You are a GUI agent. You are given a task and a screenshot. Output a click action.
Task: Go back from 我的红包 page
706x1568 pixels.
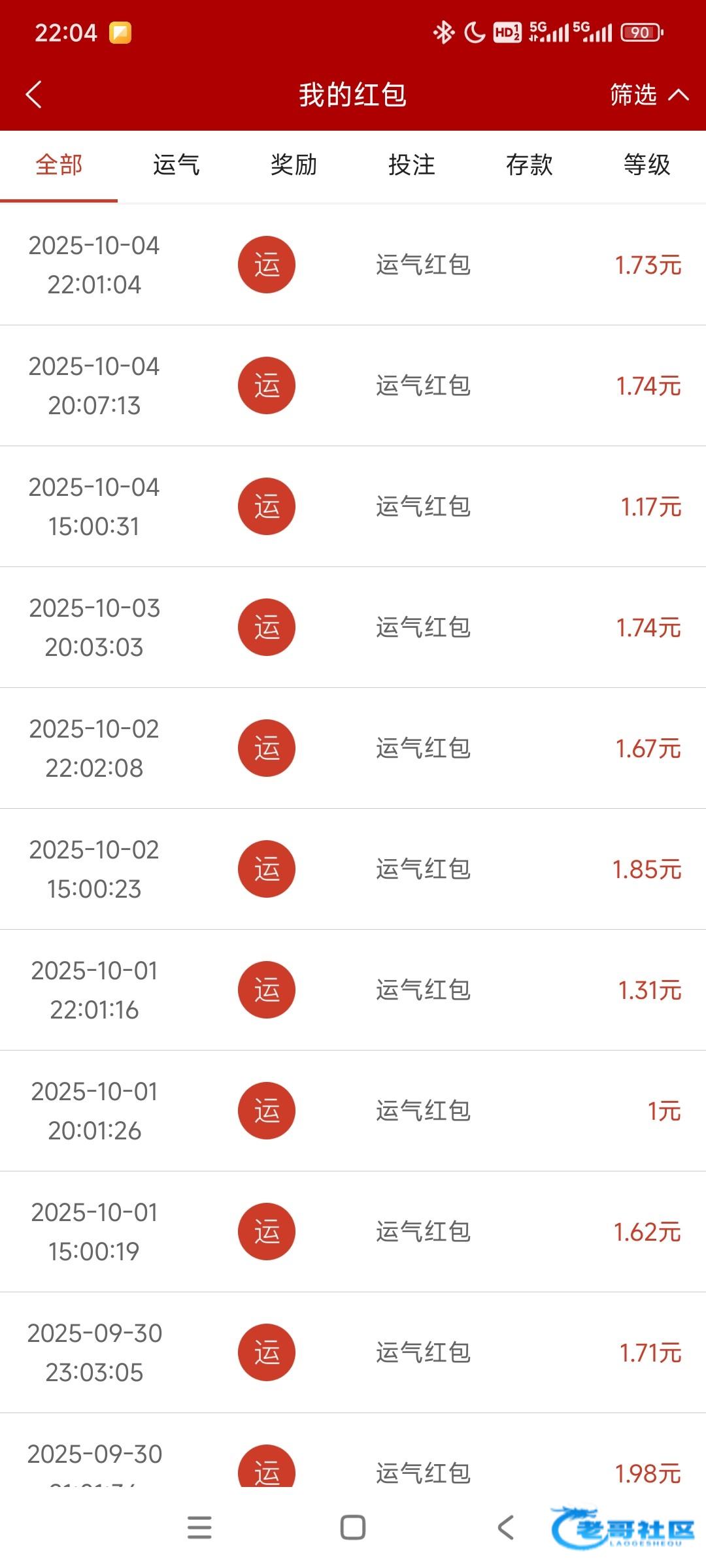(x=34, y=95)
